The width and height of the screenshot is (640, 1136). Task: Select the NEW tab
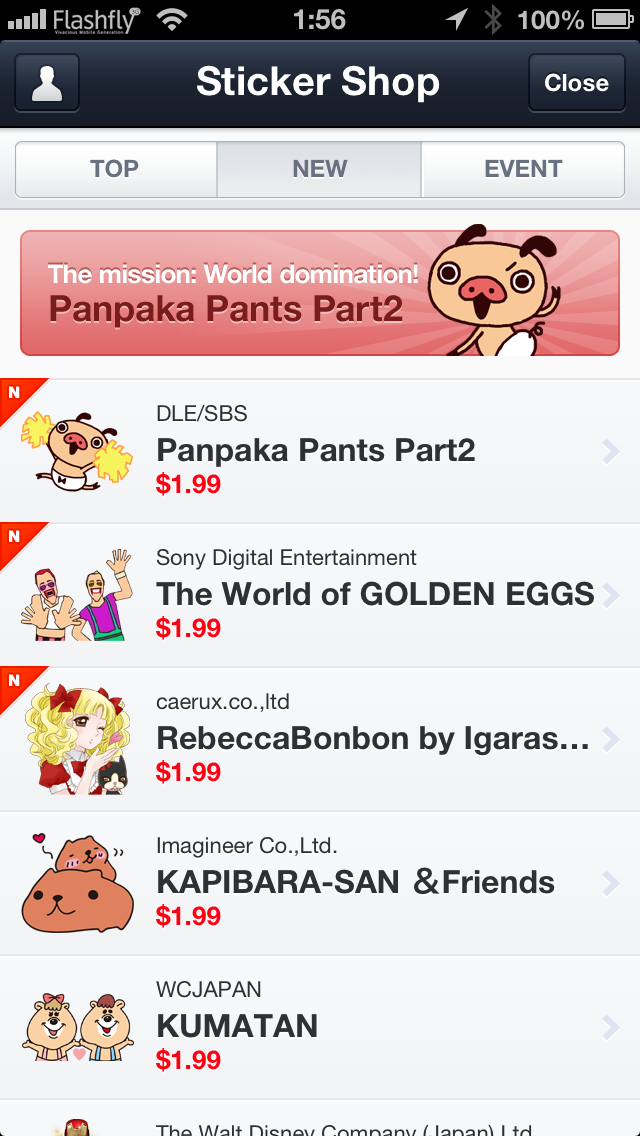click(319, 169)
